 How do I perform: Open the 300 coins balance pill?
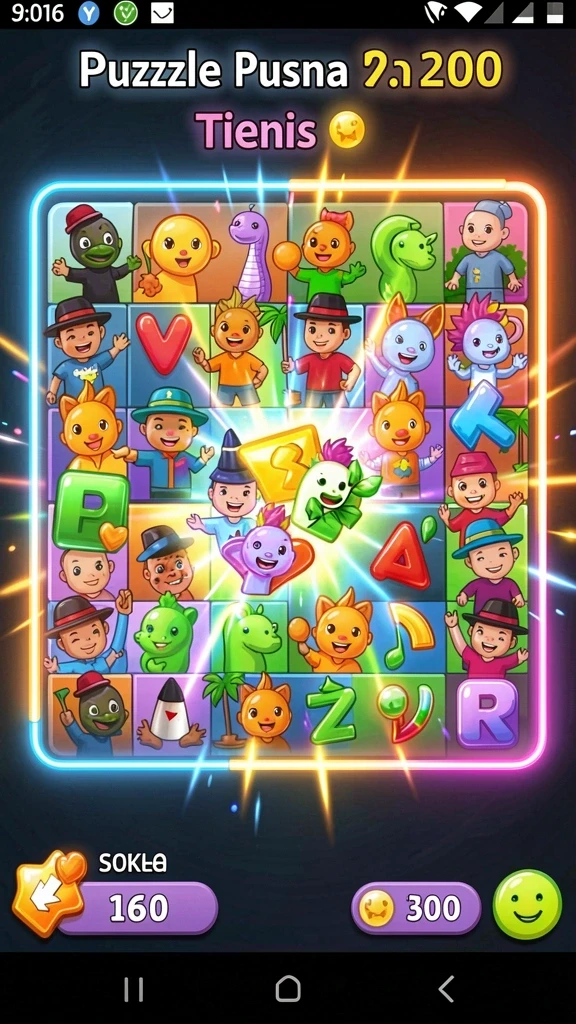click(416, 908)
